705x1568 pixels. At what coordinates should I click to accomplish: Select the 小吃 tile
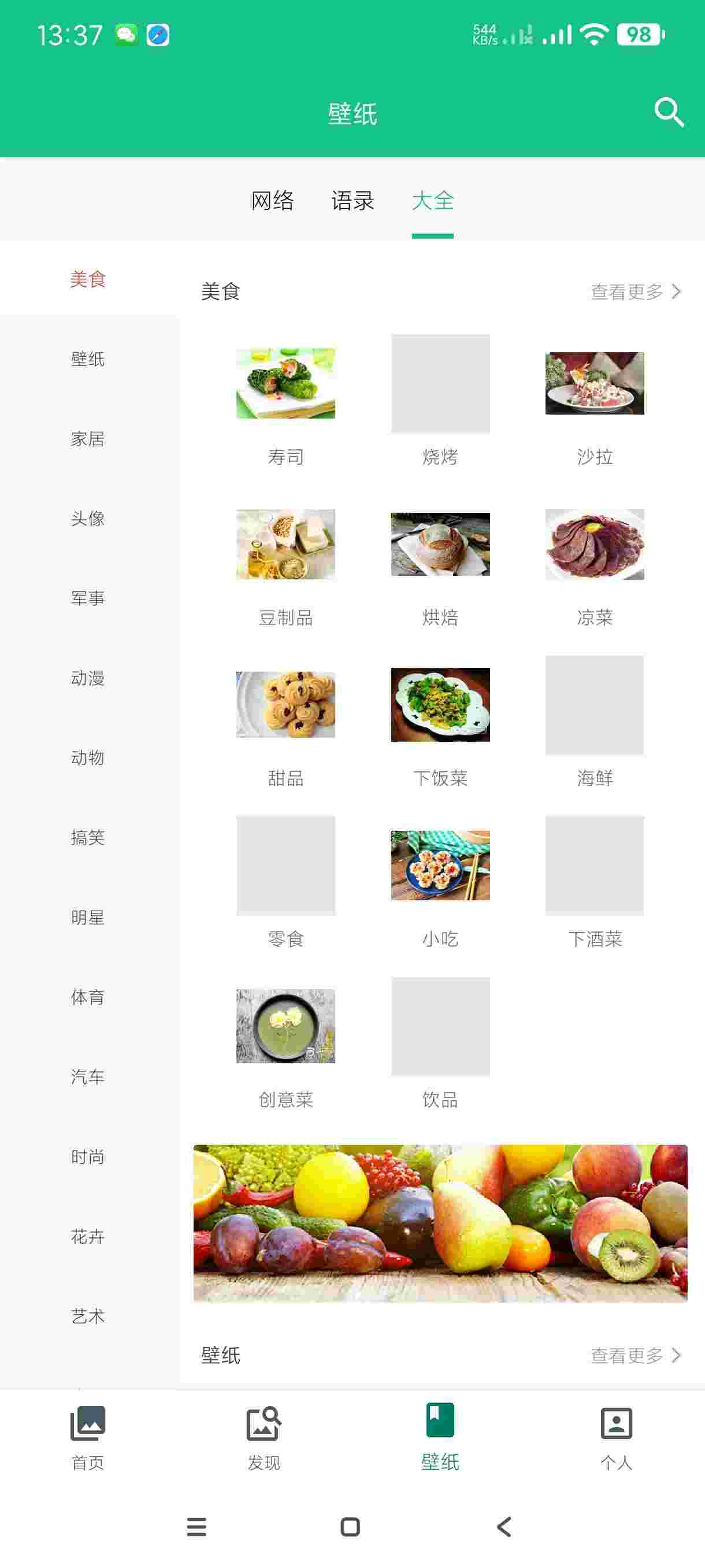[440, 865]
